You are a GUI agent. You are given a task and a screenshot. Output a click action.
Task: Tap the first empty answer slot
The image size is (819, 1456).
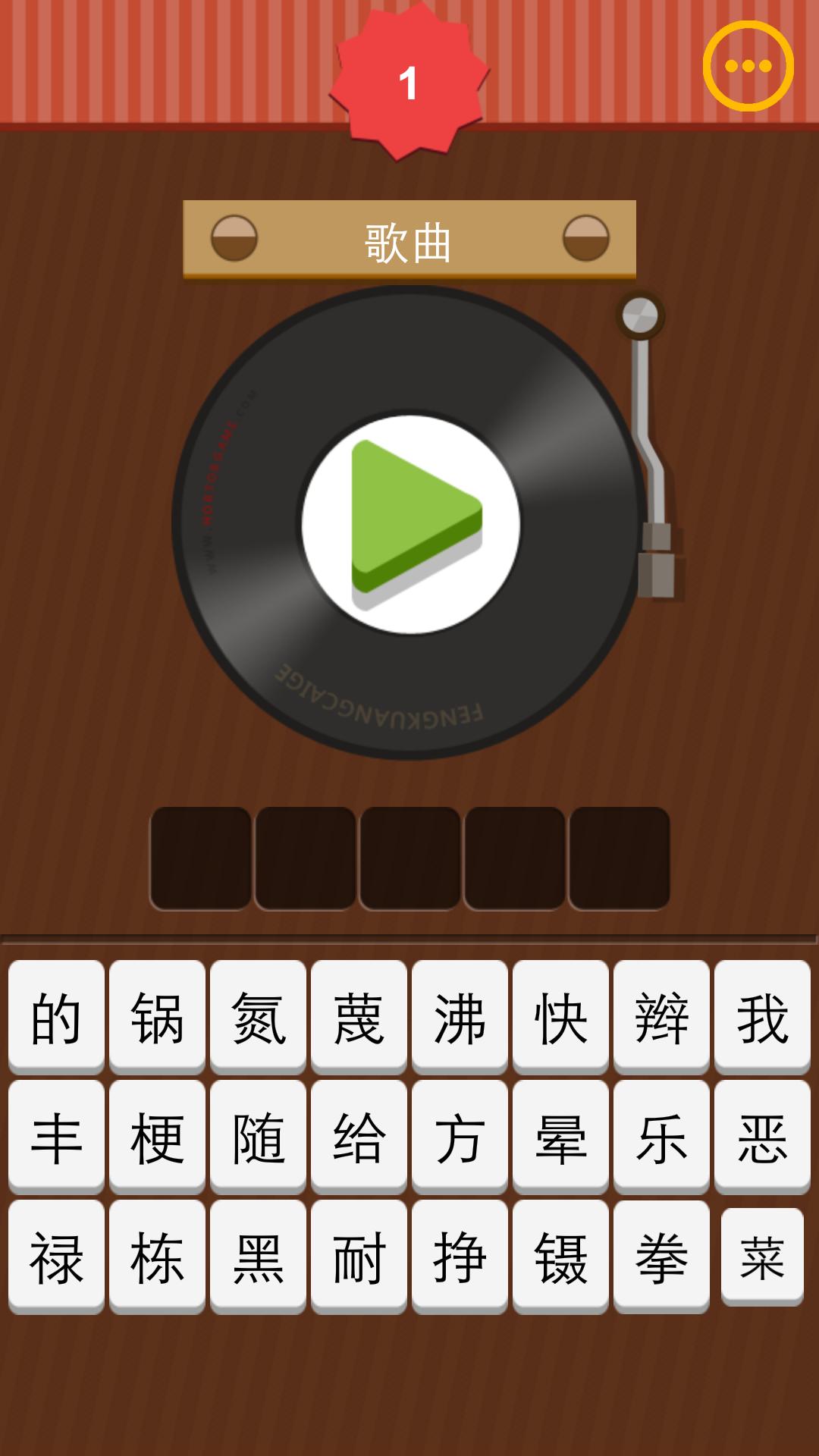tap(201, 858)
